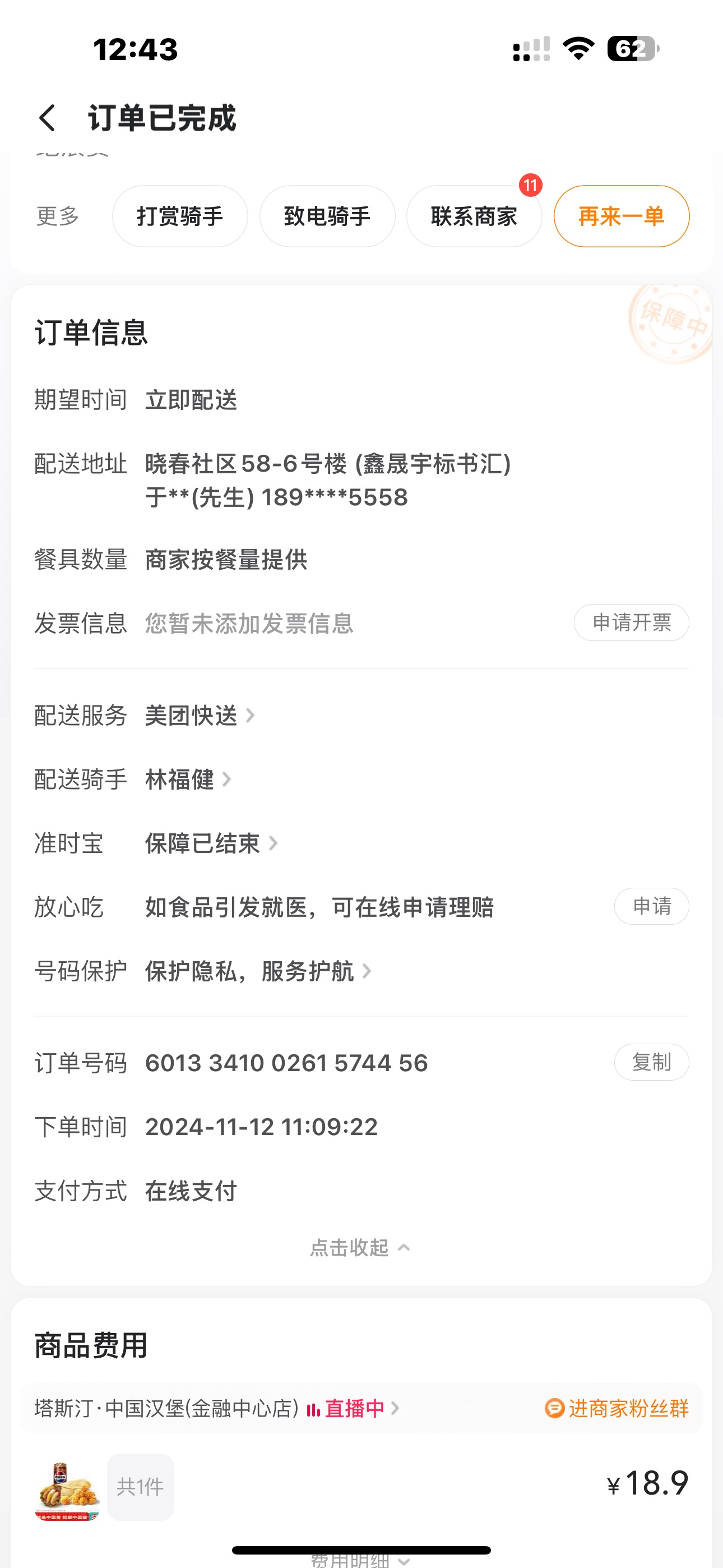Copy the order number with 复制
Image resolution: width=723 pixels, height=1568 pixels.
(651, 1062)
